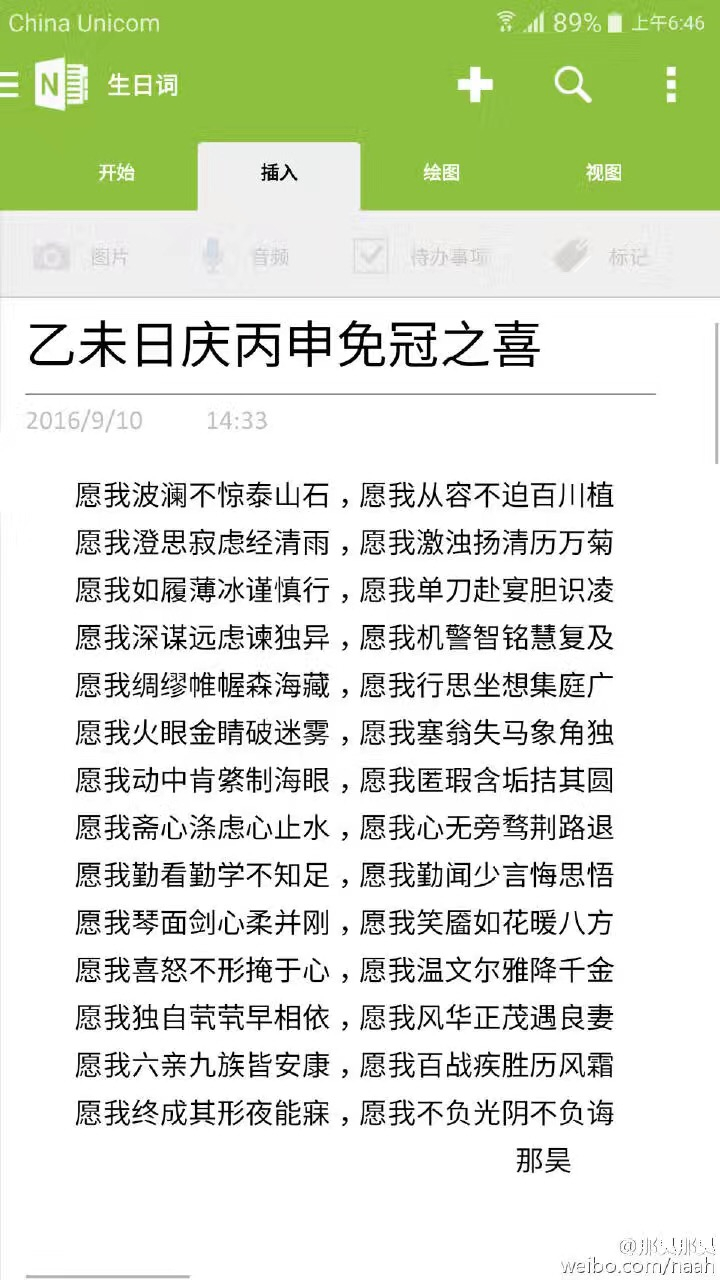Open the three-dot overflow menu
The width and height of the screenshot is (720, 1280).
(671, 86)
